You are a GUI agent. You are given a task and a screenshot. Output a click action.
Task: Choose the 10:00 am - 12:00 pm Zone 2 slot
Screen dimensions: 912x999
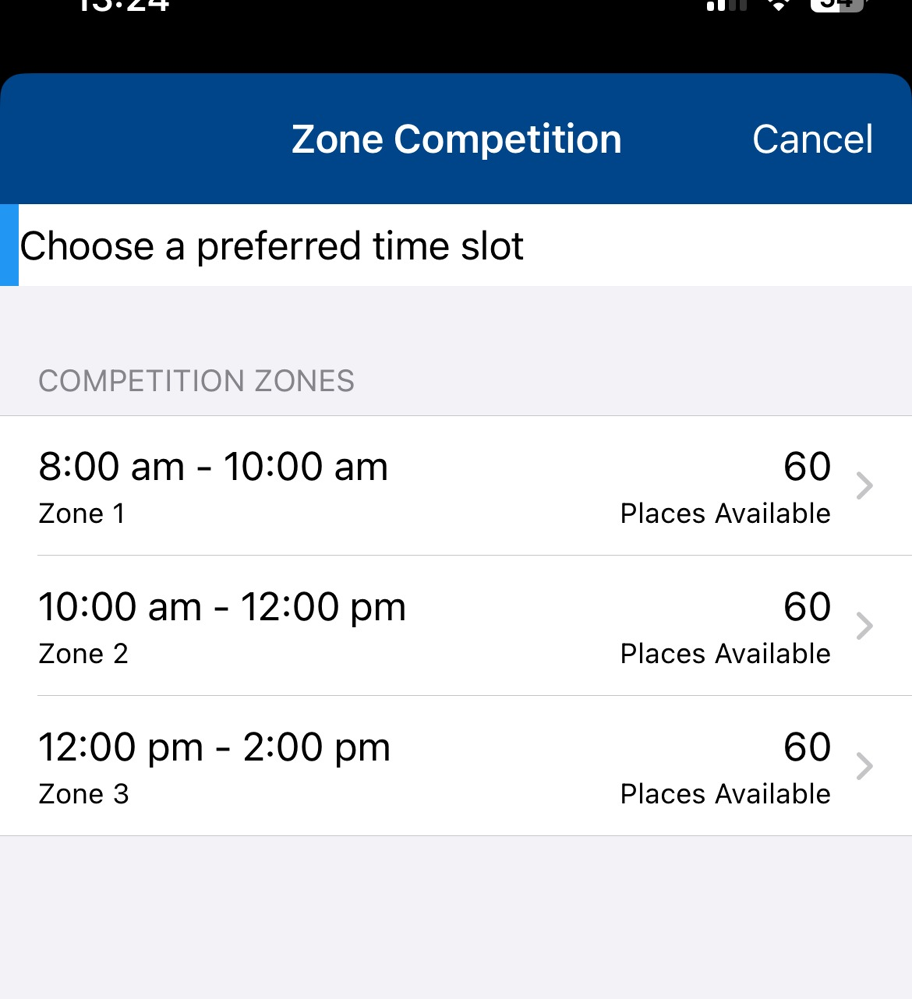455,626
